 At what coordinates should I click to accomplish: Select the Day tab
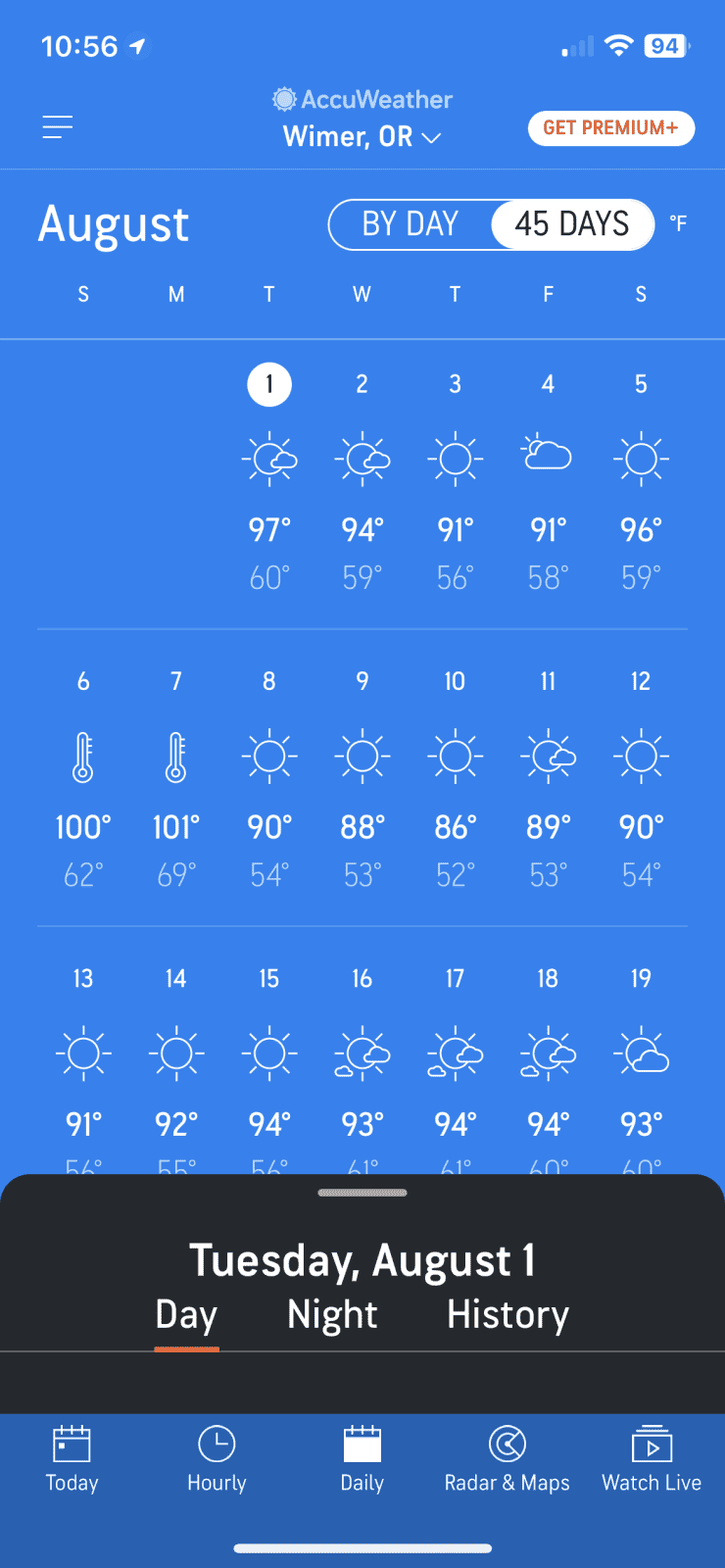pyautogui.click(x=186, y=1315)
